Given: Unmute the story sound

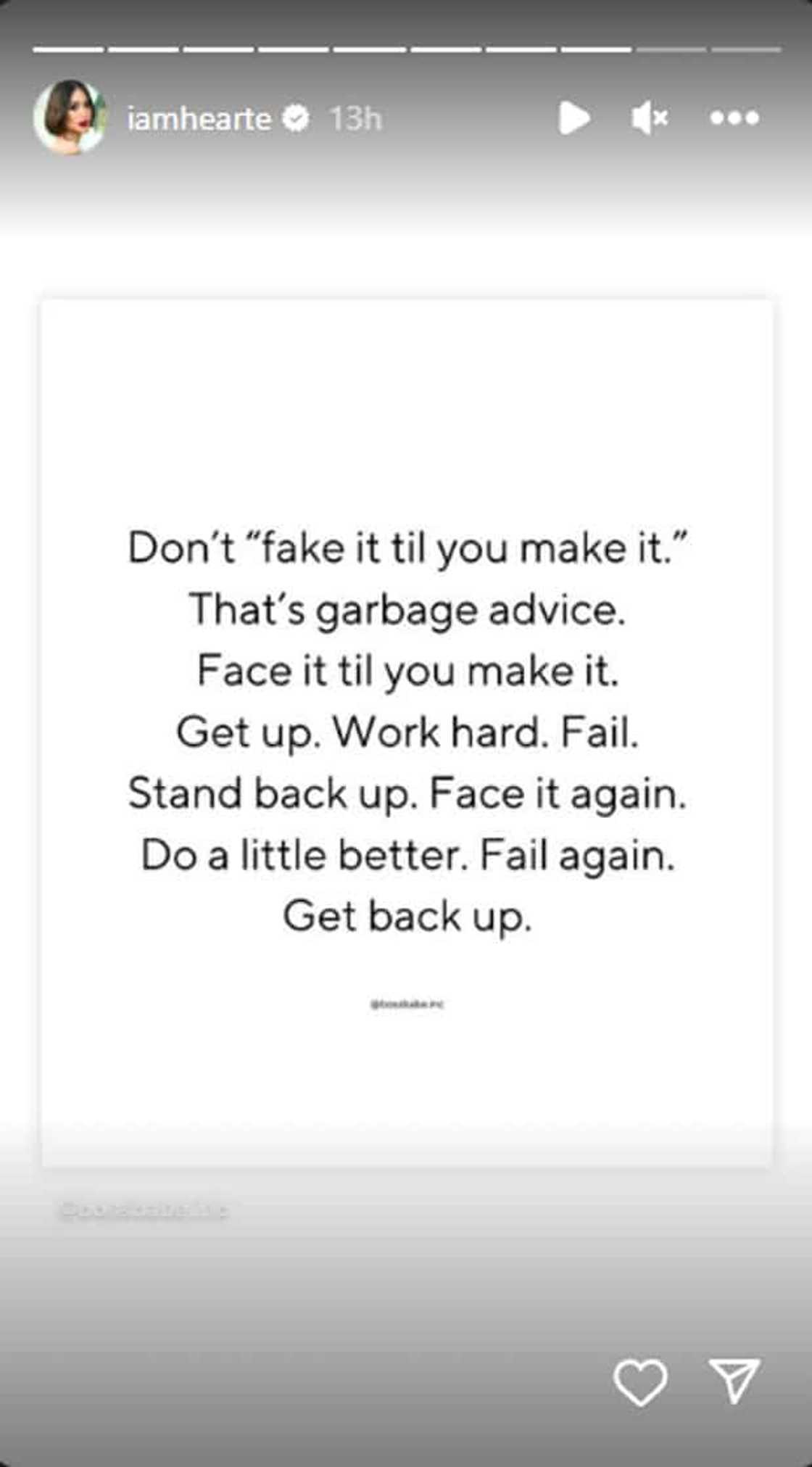Looking at the screenshot, I should tap(649, 117).
